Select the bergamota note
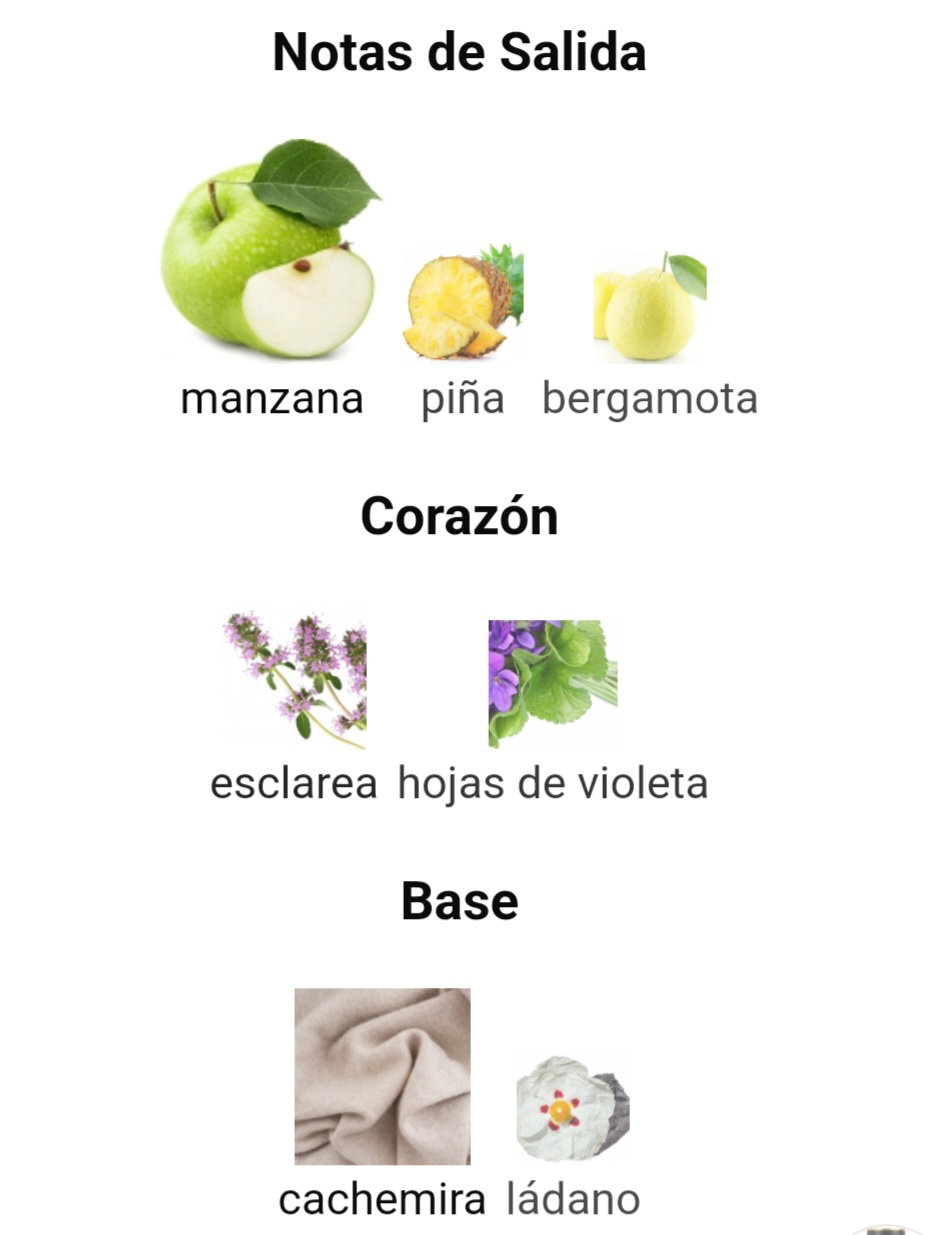This screenshot has height=1235, width=926. pyautogui.click(x=650, y=310)
